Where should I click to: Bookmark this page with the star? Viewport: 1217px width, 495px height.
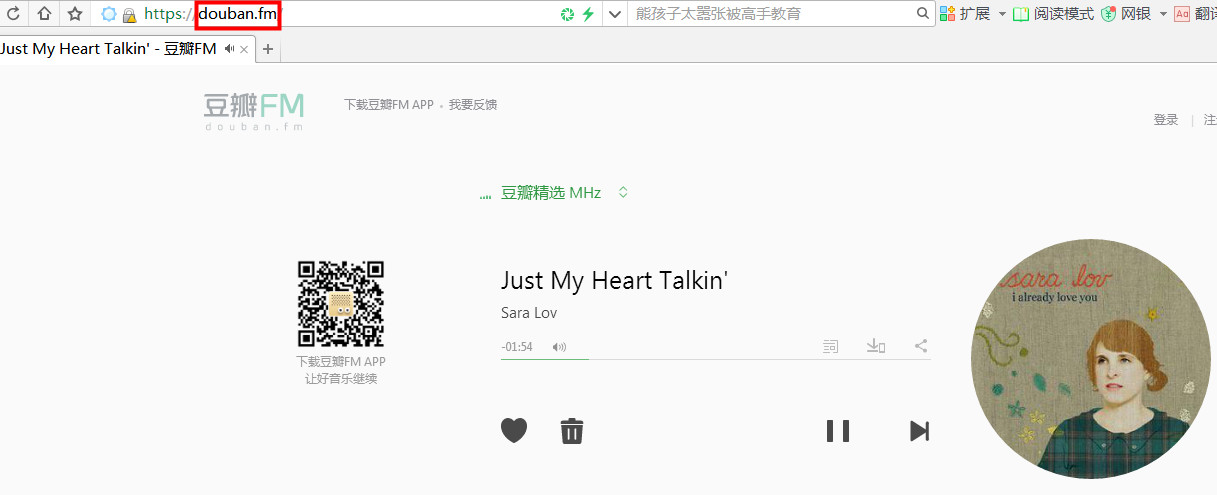[x=74, y=14]
